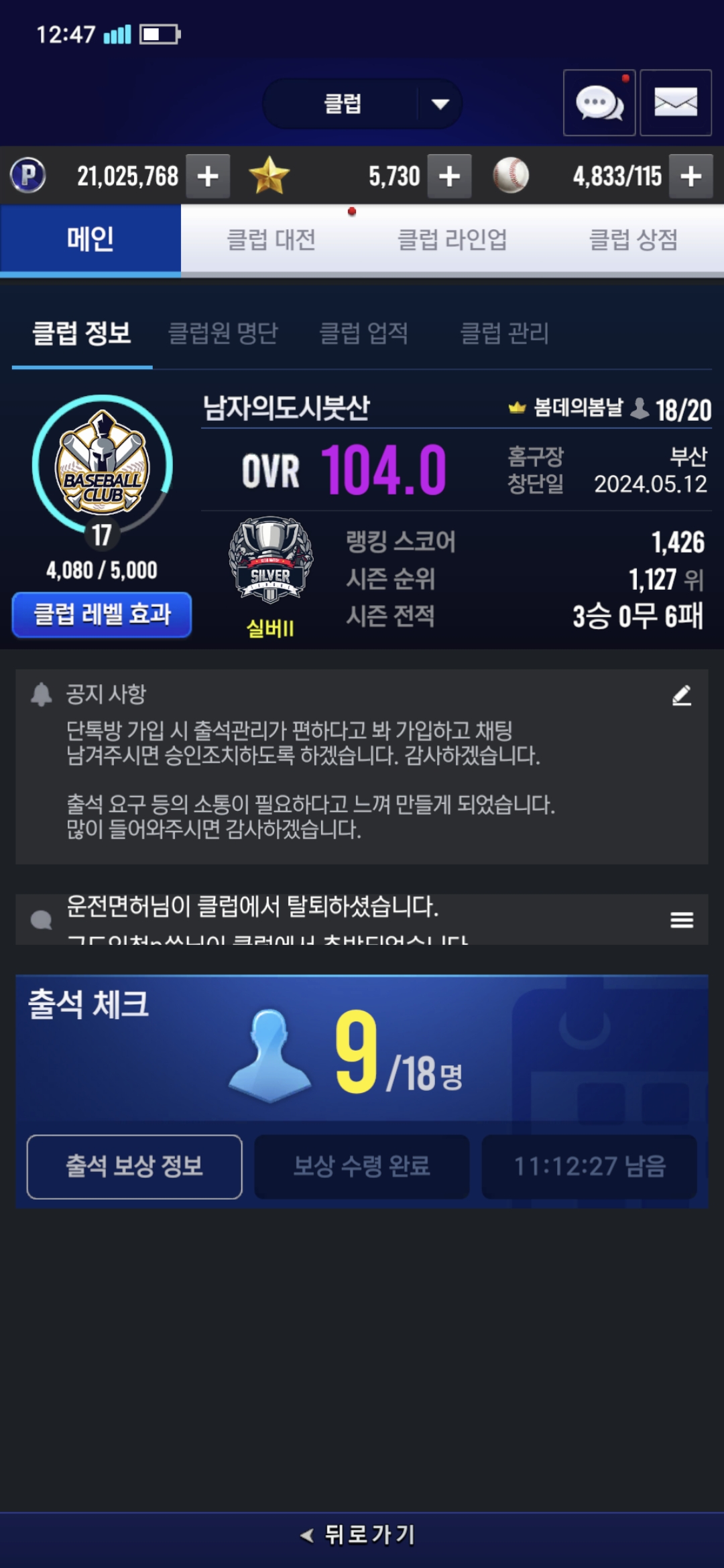Tap the 클럽 레벨 효과 button

[102, 614]
